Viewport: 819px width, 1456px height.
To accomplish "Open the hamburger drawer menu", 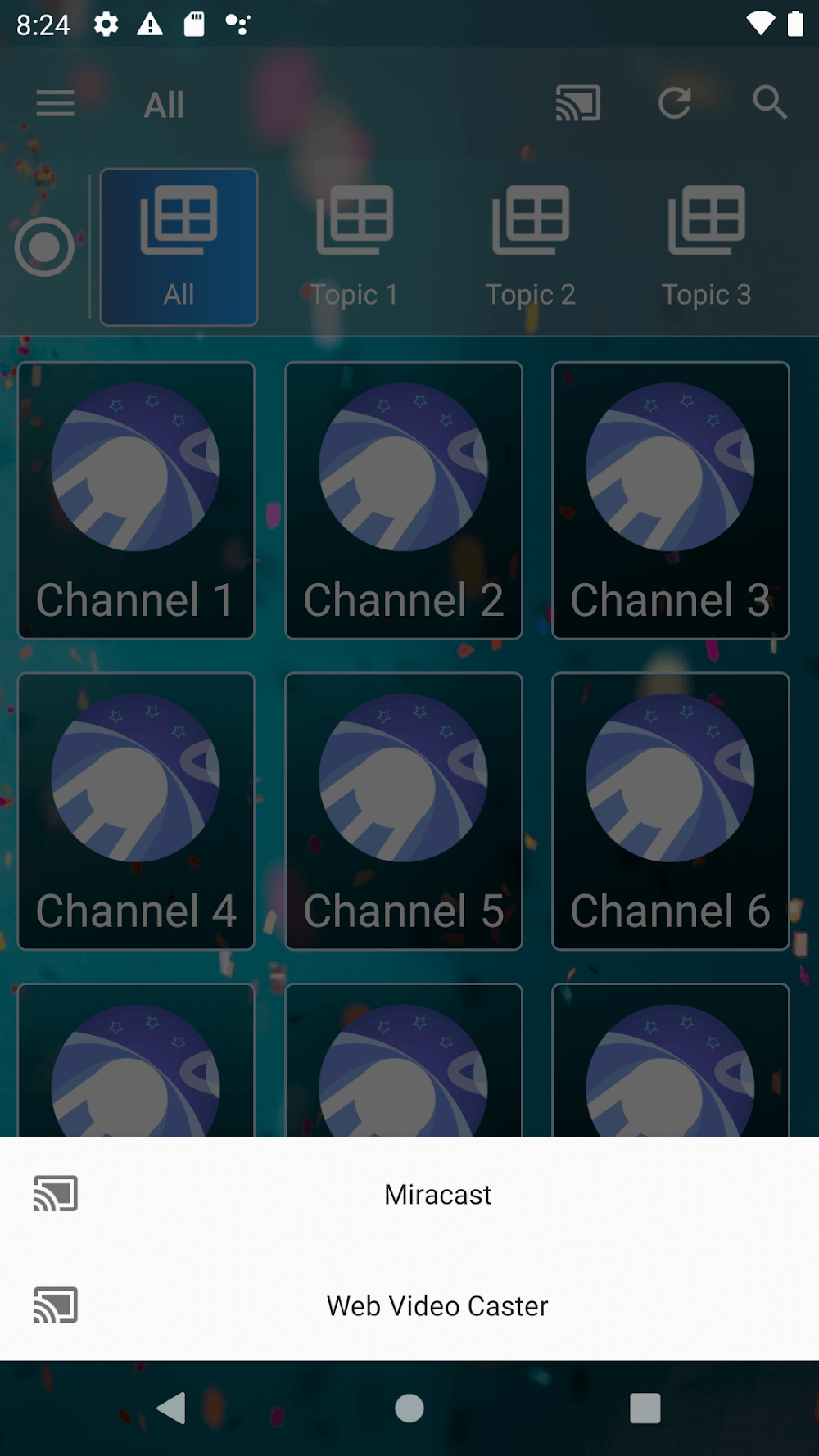I will [56, 104].
